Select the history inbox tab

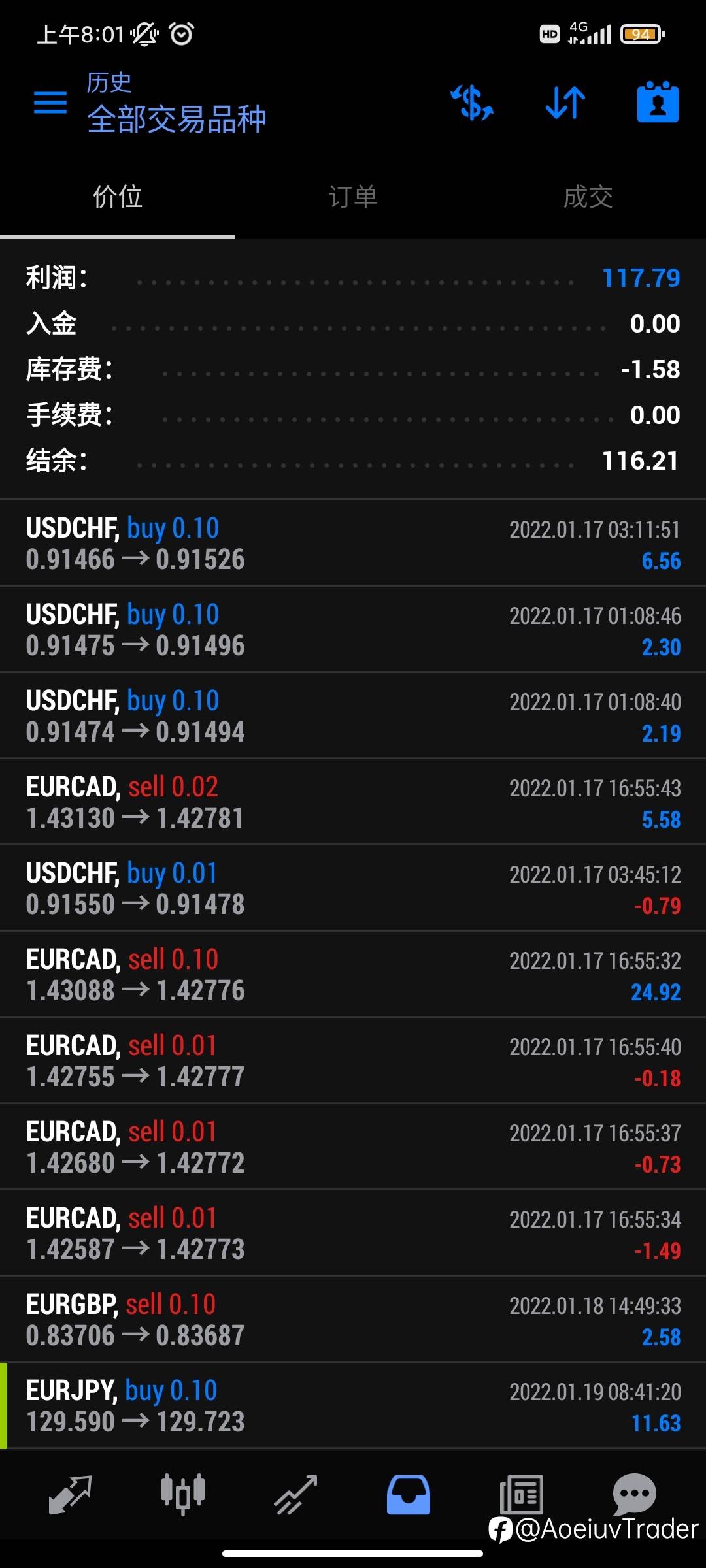pyautogui.click(x=409, y=1494)
